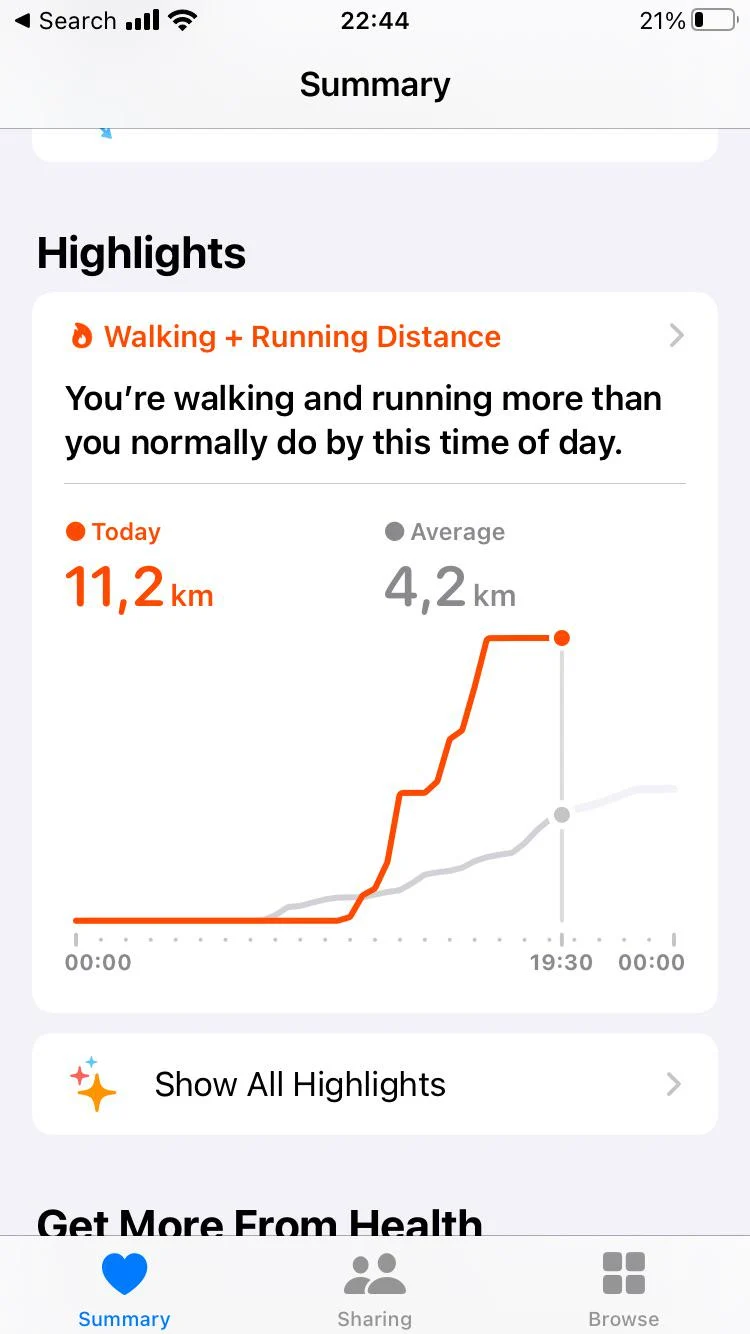This screenshot has height=1334, width=750.
Task: Switch to the Browse tab
Action: pyautogui.click(x=623, y=1288)
